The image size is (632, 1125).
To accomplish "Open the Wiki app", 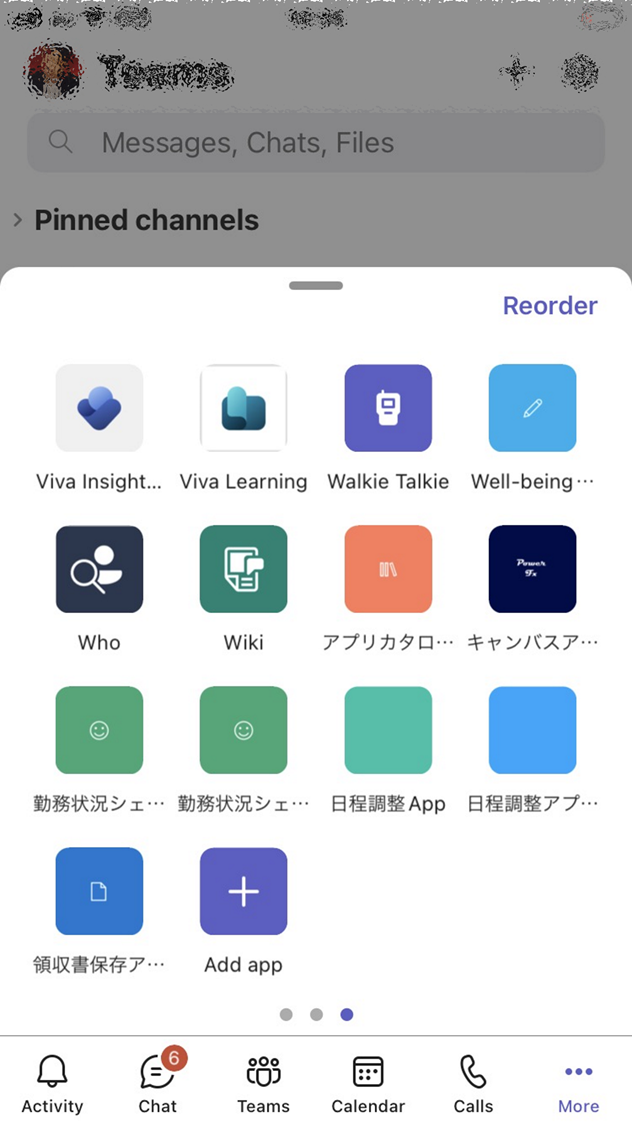I will pos(243,569).
